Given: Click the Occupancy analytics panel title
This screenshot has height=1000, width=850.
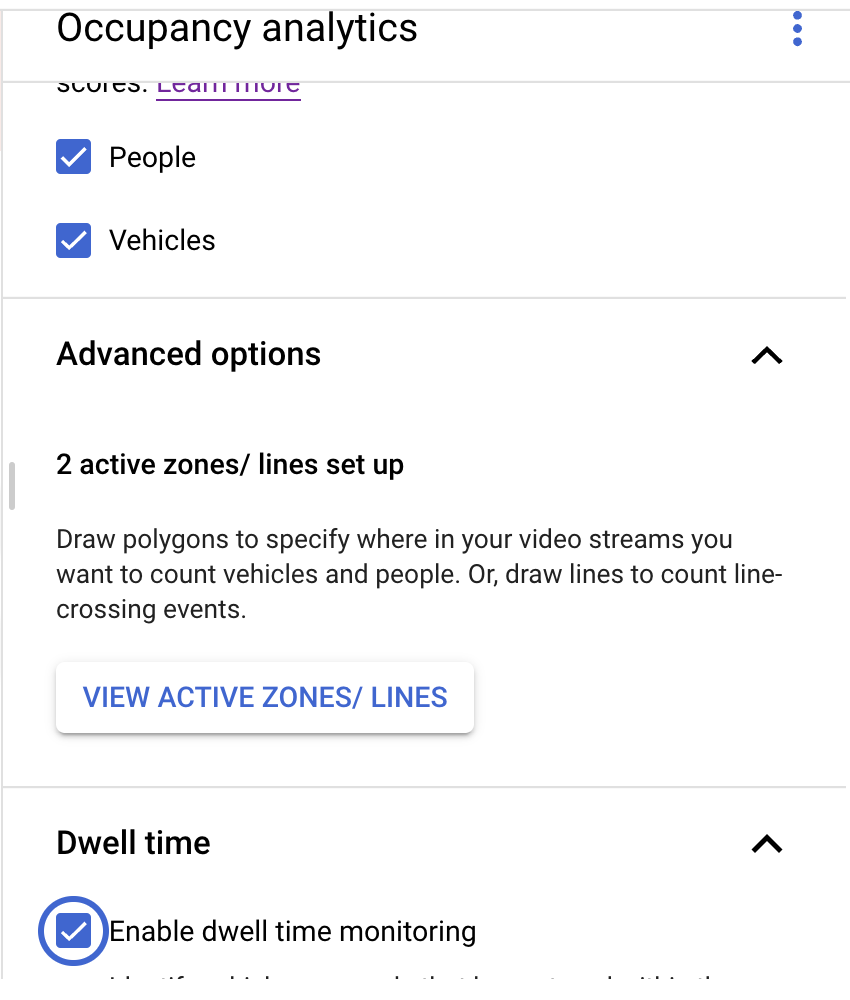Looking at the screenshot, I should (x=236, y=28).
